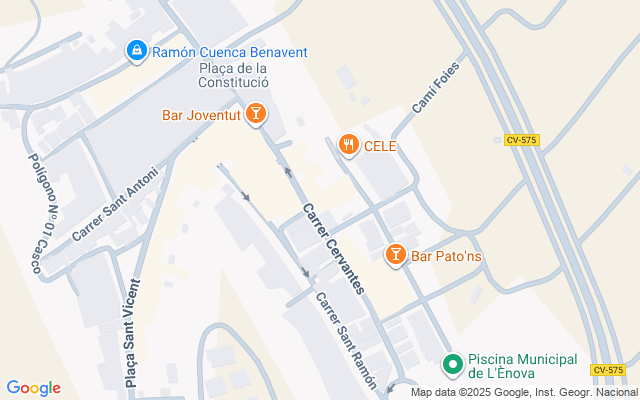Open the Bar Pato'ns place pin

396,256
